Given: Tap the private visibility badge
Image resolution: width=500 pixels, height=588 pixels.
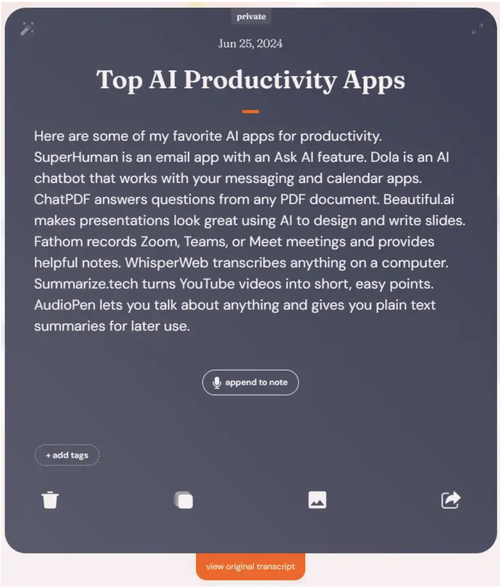Looking at the screenshot, I should coord(251,16).
